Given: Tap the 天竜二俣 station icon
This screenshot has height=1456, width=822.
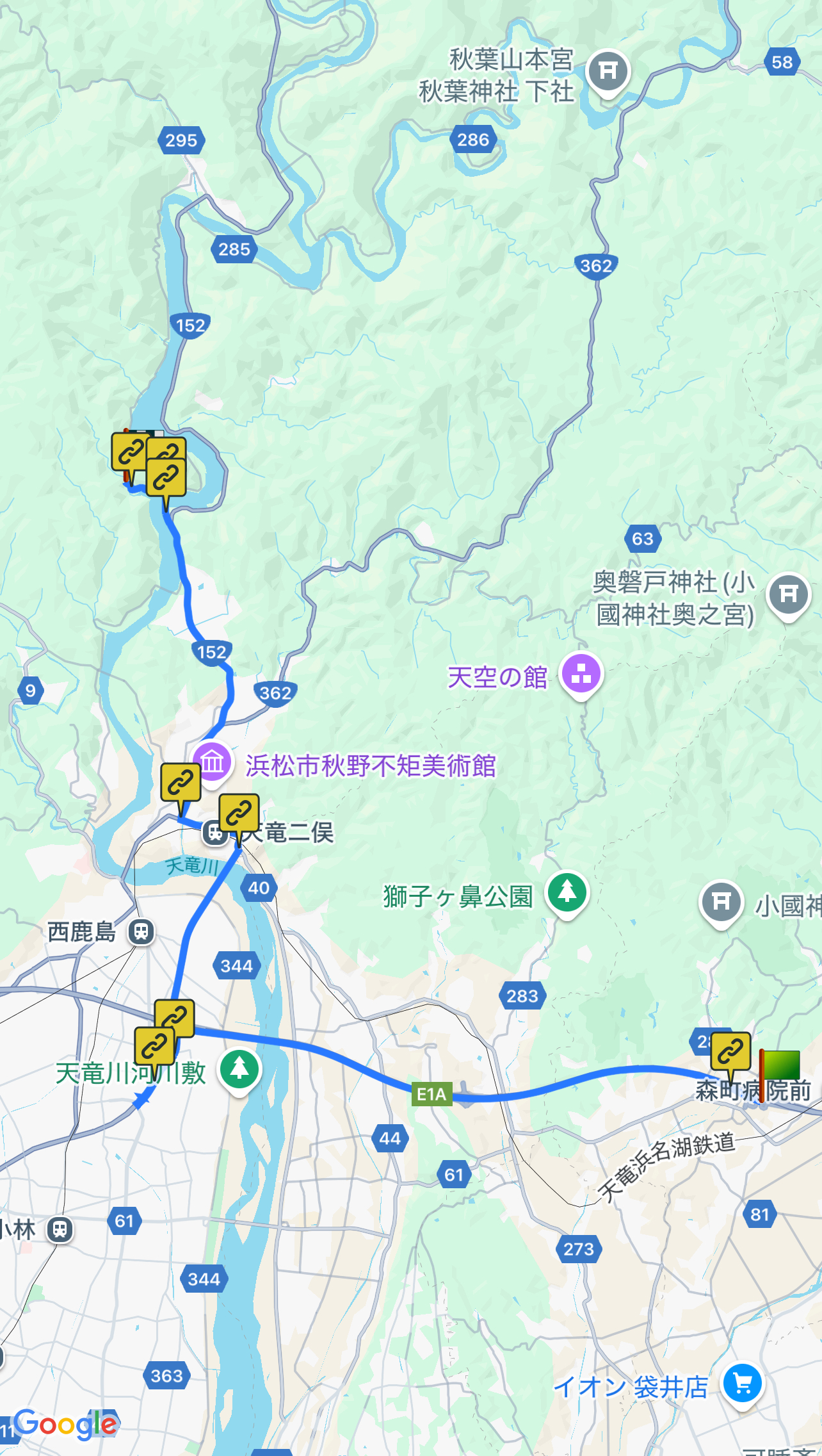Looking at the screenshot, I should (214, 833).
